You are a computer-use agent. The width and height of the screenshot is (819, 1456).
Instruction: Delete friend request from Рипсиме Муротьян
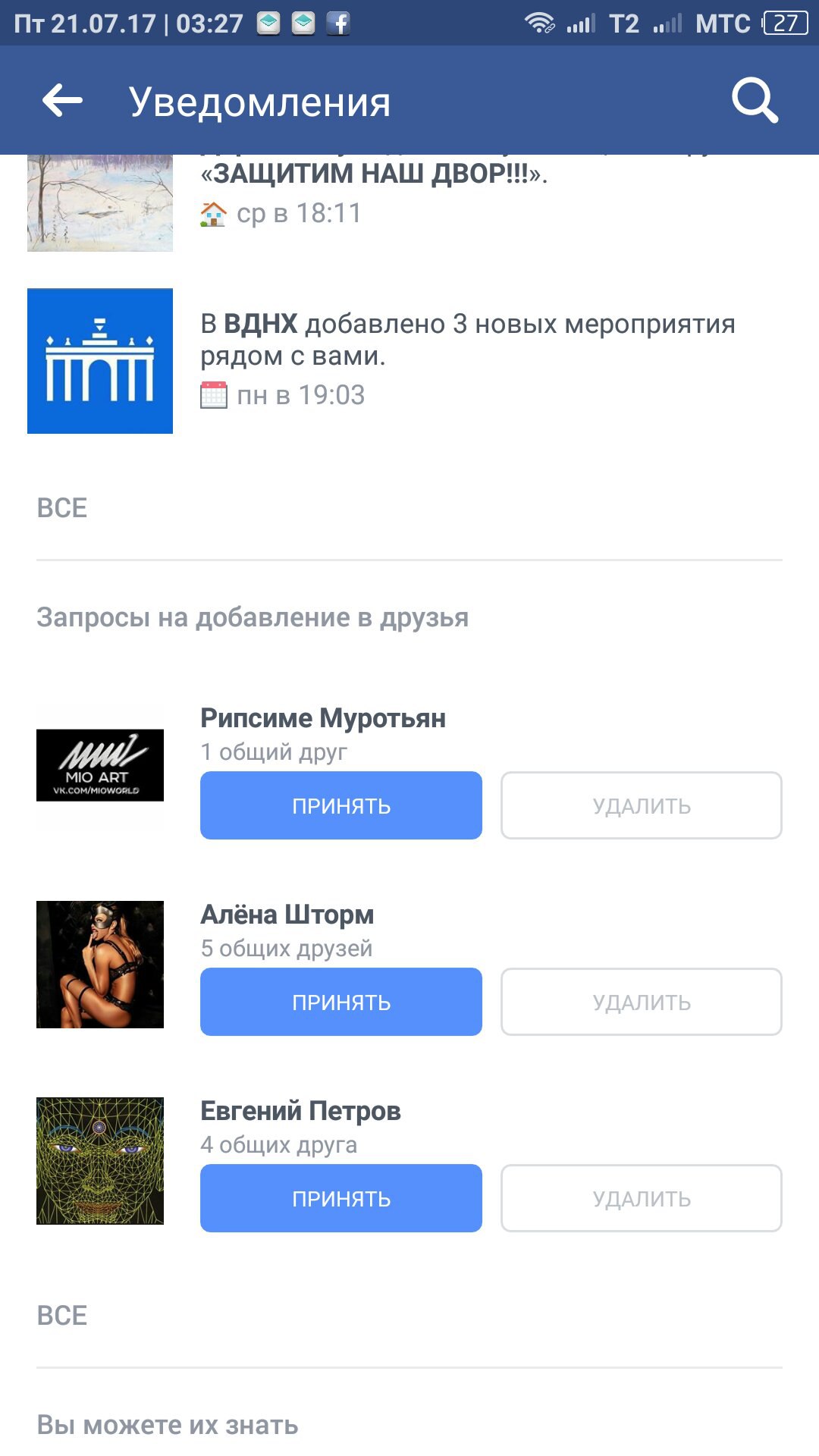642,805
